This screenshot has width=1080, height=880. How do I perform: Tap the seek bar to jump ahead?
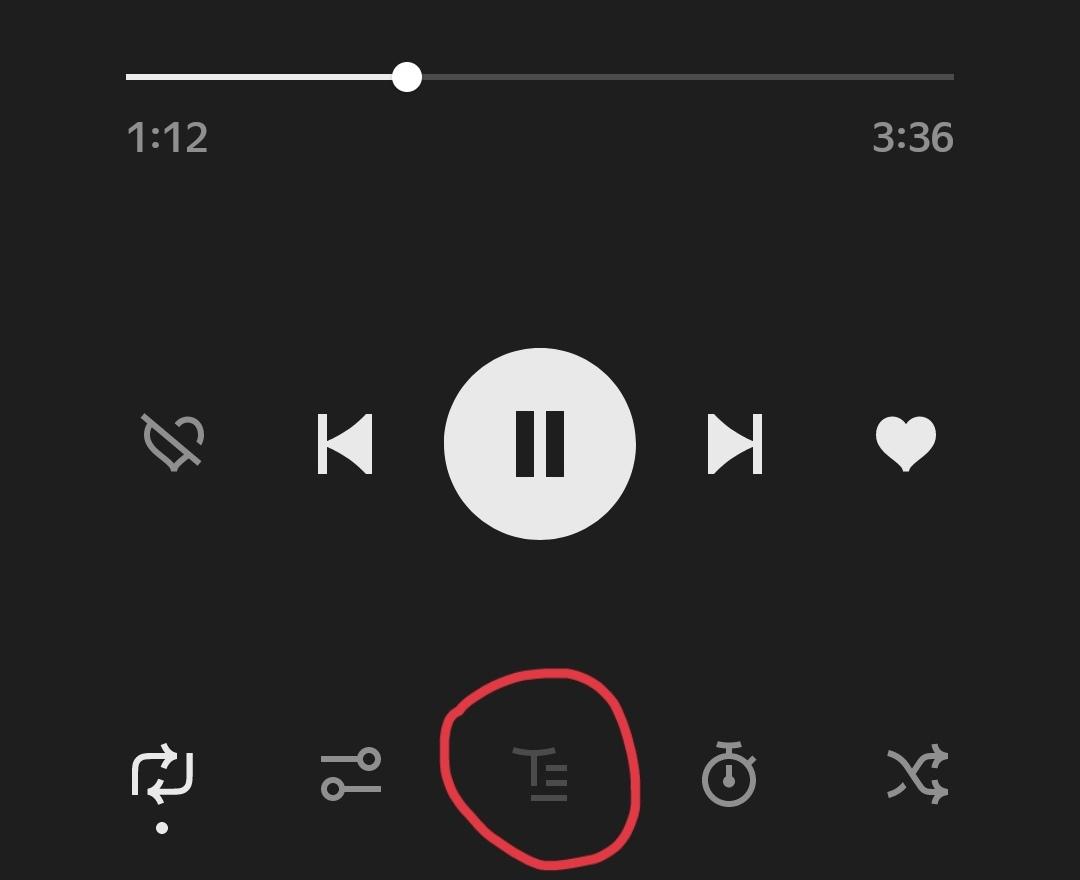click(x=700, y=77)
